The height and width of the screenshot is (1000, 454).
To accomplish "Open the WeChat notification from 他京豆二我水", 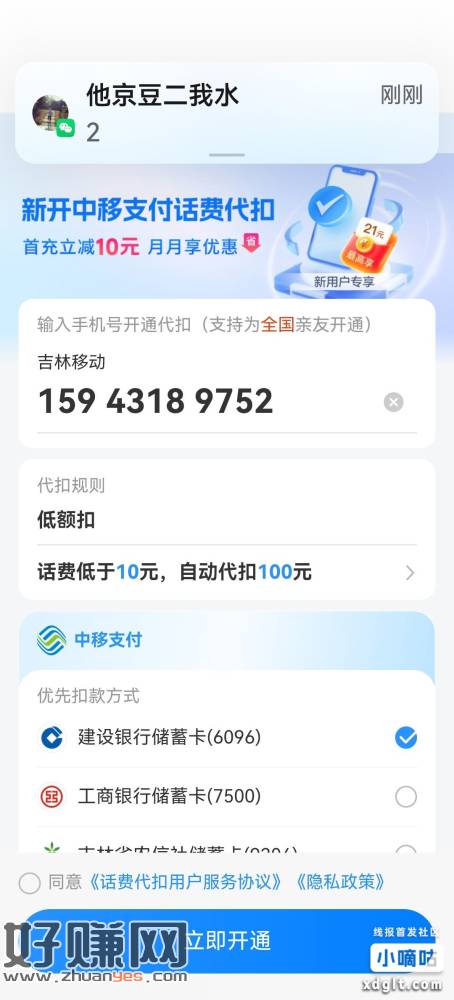I will 226,113.
